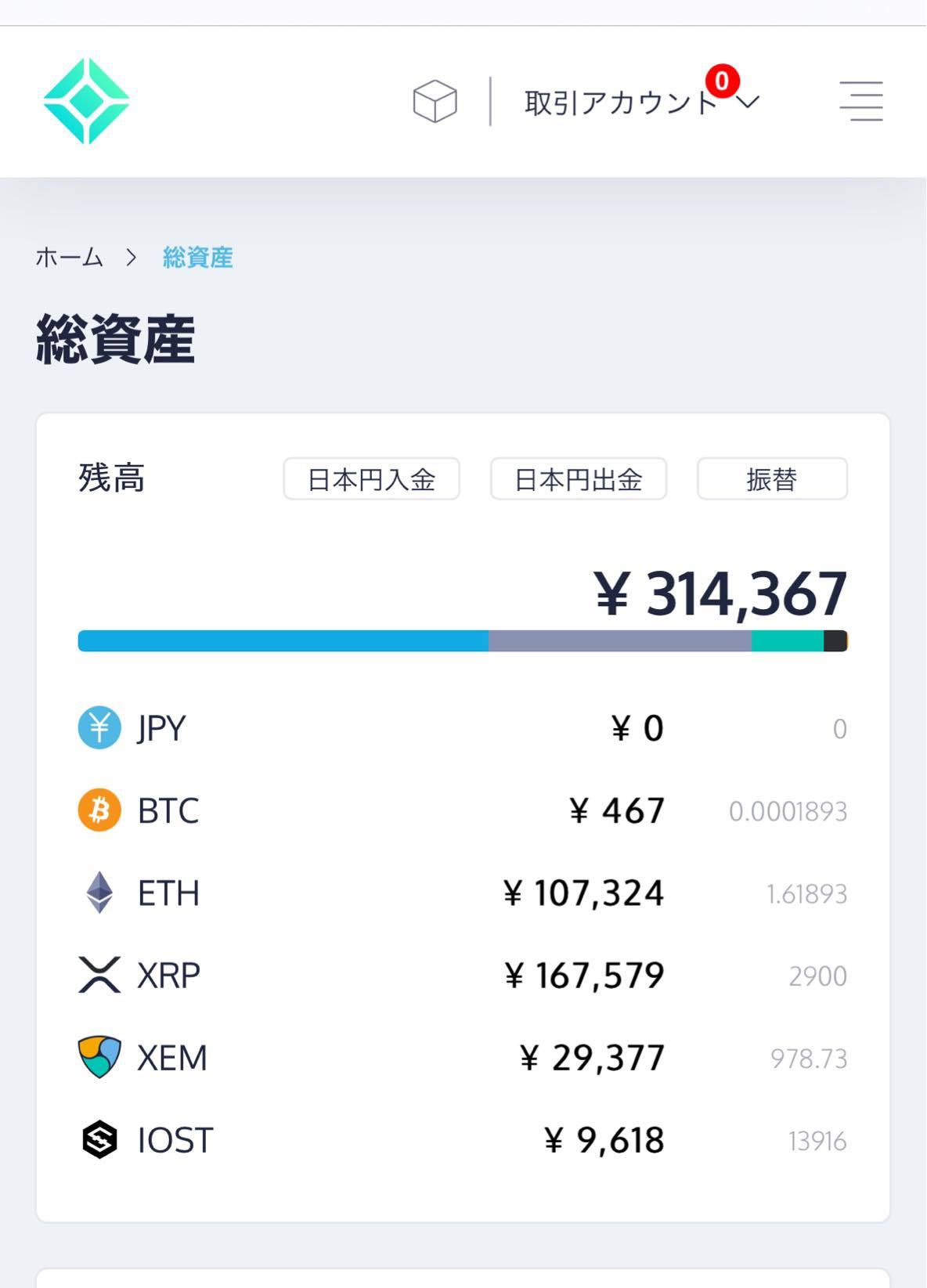Open the cube icon in header
The image size is (927, 1288).
435,102
